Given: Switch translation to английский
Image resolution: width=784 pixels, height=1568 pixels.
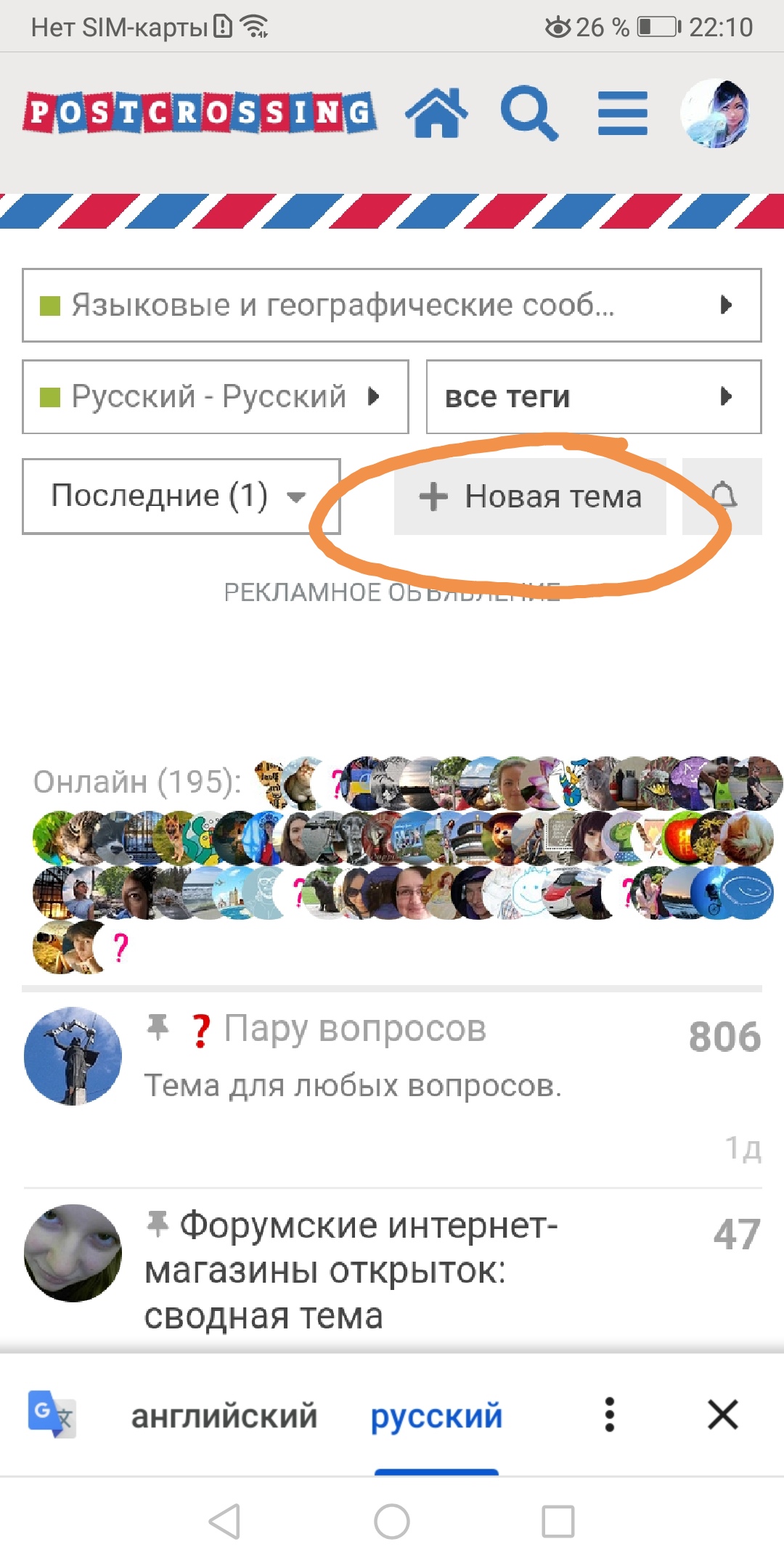Looking at the screenshot, I should [x=224, y=1416].
